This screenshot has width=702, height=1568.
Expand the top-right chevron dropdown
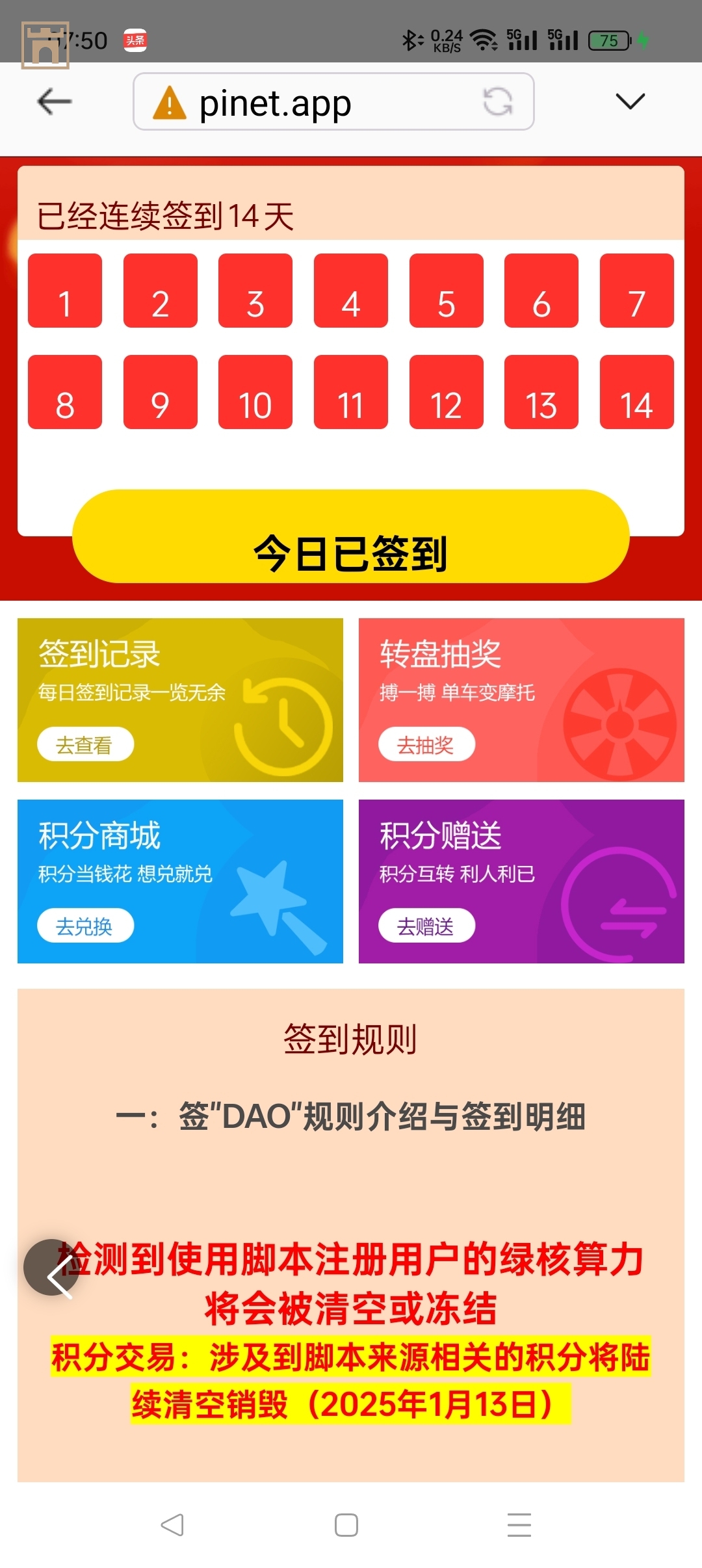click(629, 101)
